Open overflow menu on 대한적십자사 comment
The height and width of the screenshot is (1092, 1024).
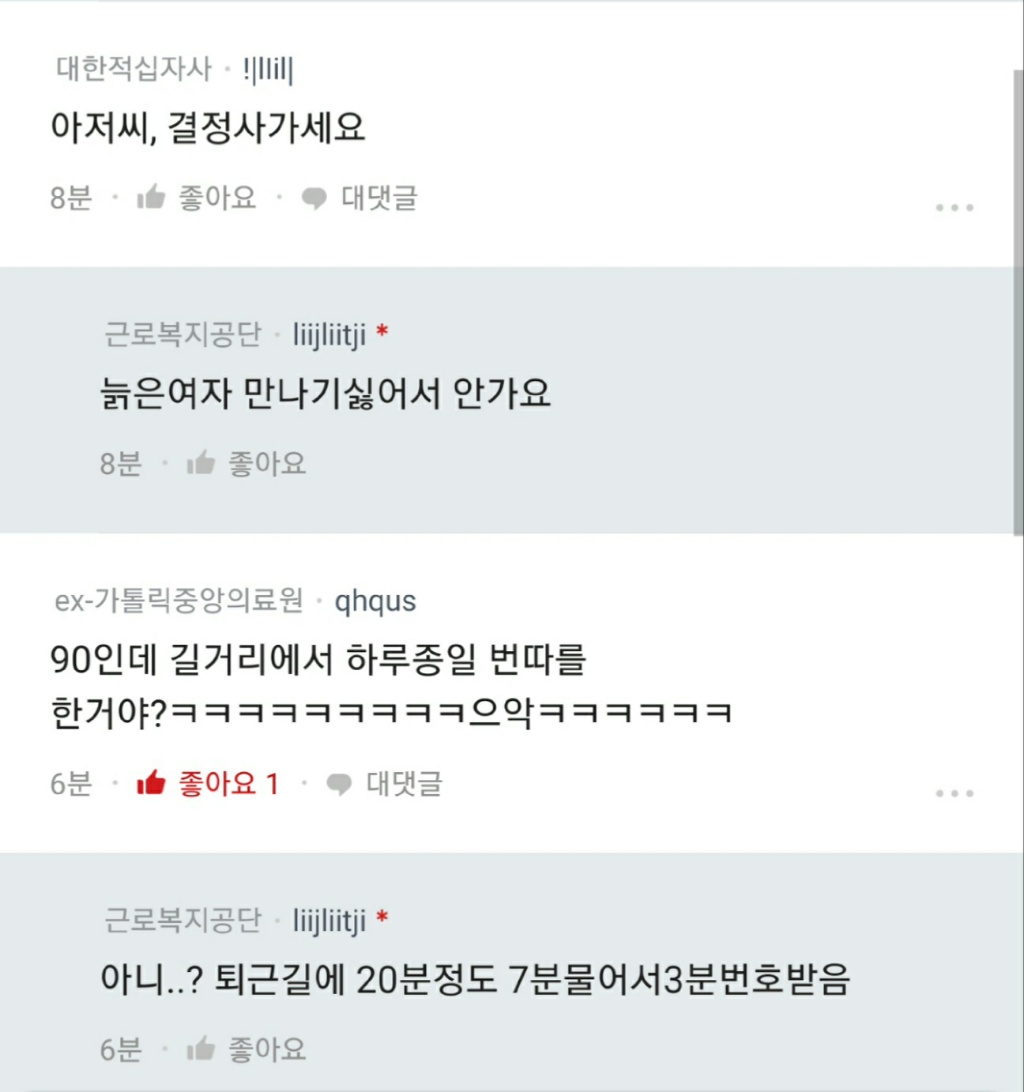coord(954,208)
